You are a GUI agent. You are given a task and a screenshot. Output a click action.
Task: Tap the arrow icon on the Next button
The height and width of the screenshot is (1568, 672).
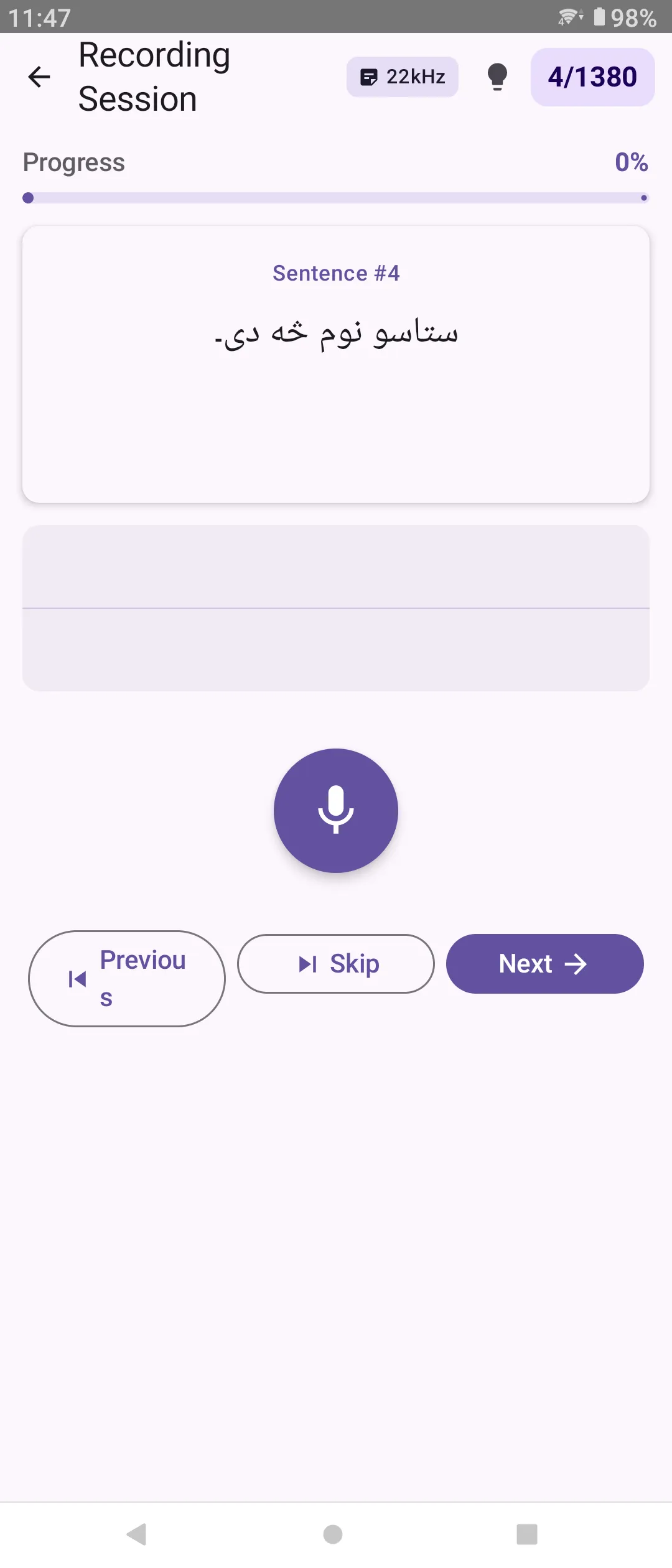pos(576,963)
